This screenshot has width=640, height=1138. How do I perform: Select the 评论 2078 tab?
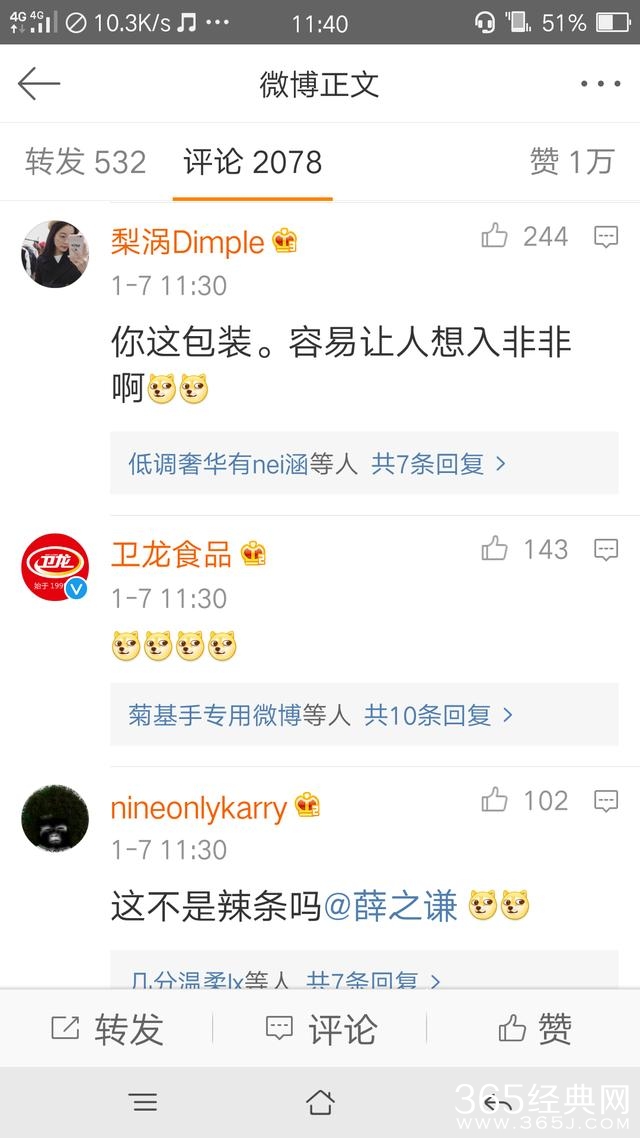click(253, 162)
